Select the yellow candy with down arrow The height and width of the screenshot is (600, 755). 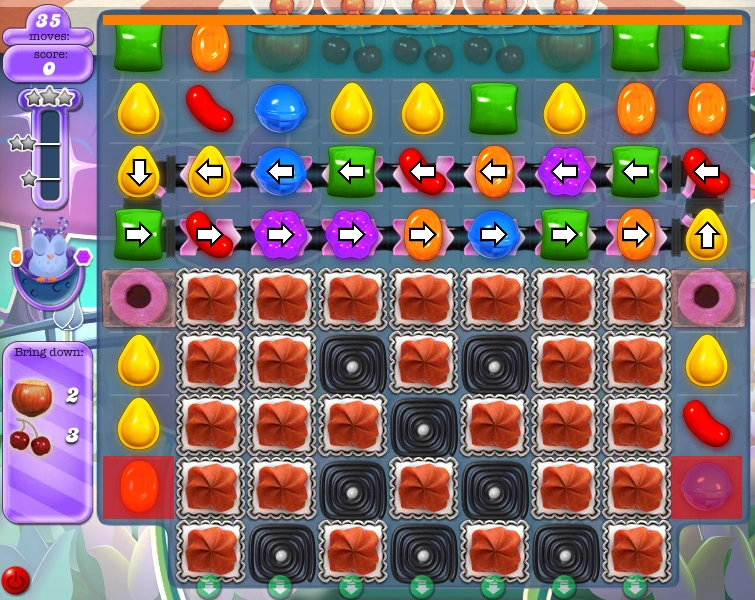138,172
